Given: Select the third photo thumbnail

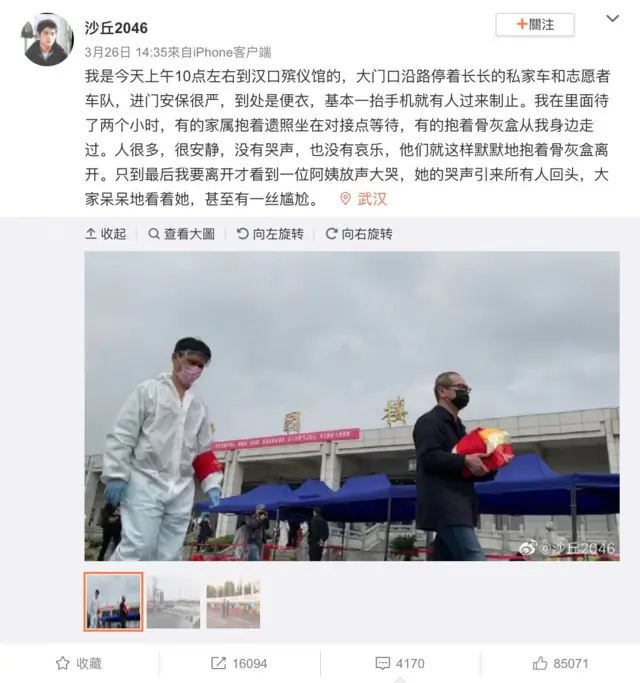Looking at the screenshot, I should [x=233, y=601].
